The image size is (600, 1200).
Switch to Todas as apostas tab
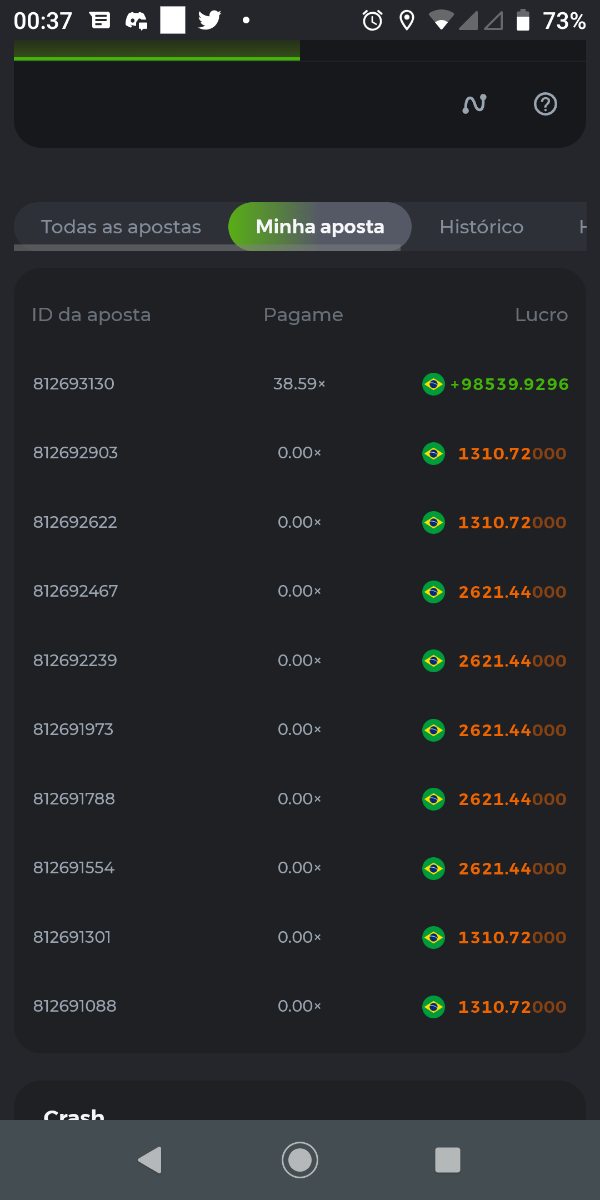point(121,227)
